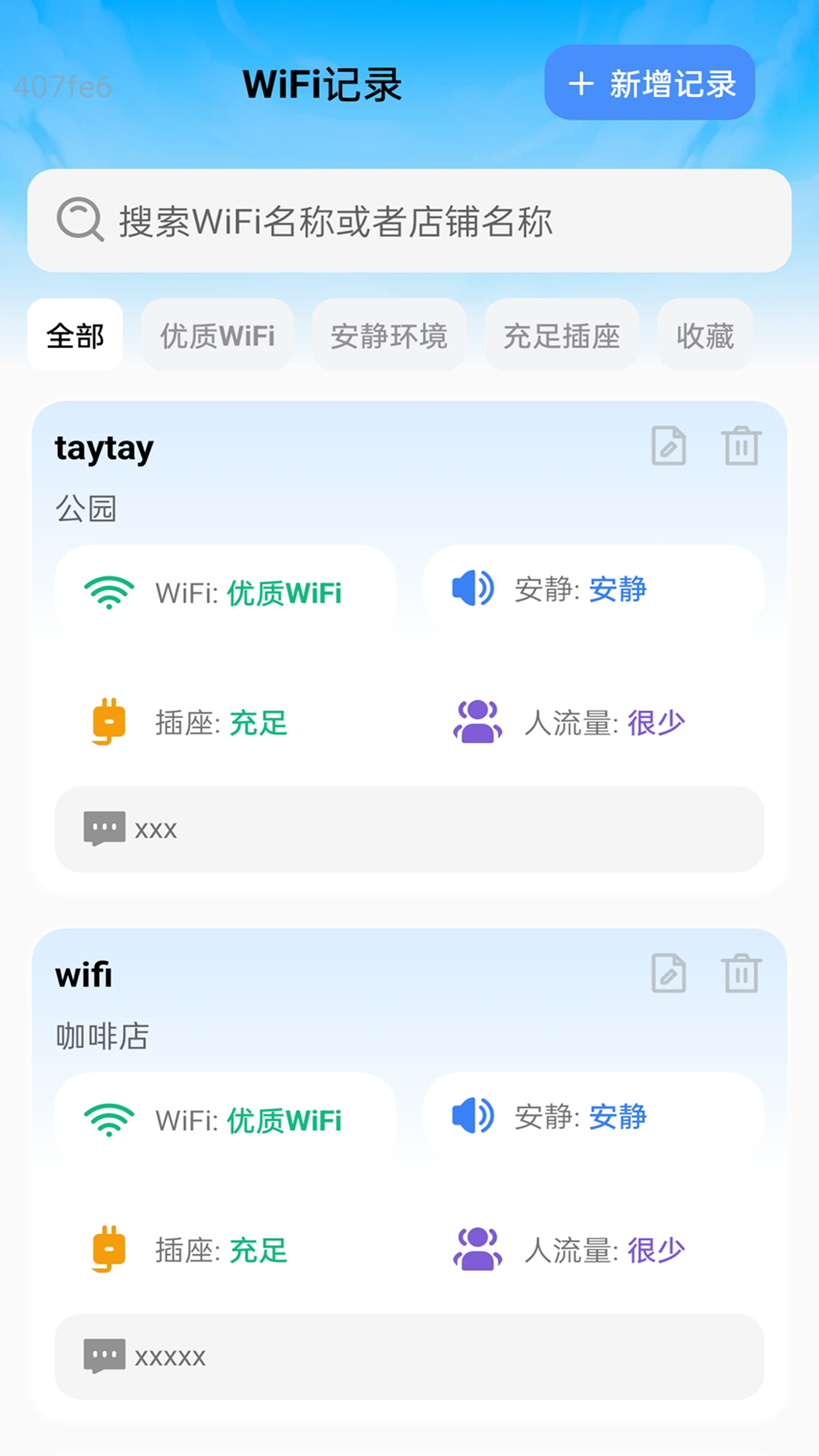Image resolution: width=819 pixels, height=1456 pixels.
Task: Click the speaker icon on the wifi card
Action: pos(472,1116)
